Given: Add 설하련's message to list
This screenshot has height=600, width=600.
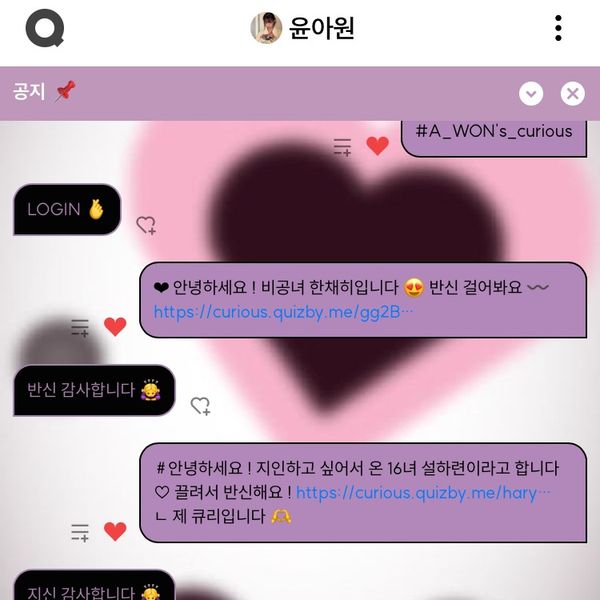Looking at the screenshot, I should tap(80, 533).
